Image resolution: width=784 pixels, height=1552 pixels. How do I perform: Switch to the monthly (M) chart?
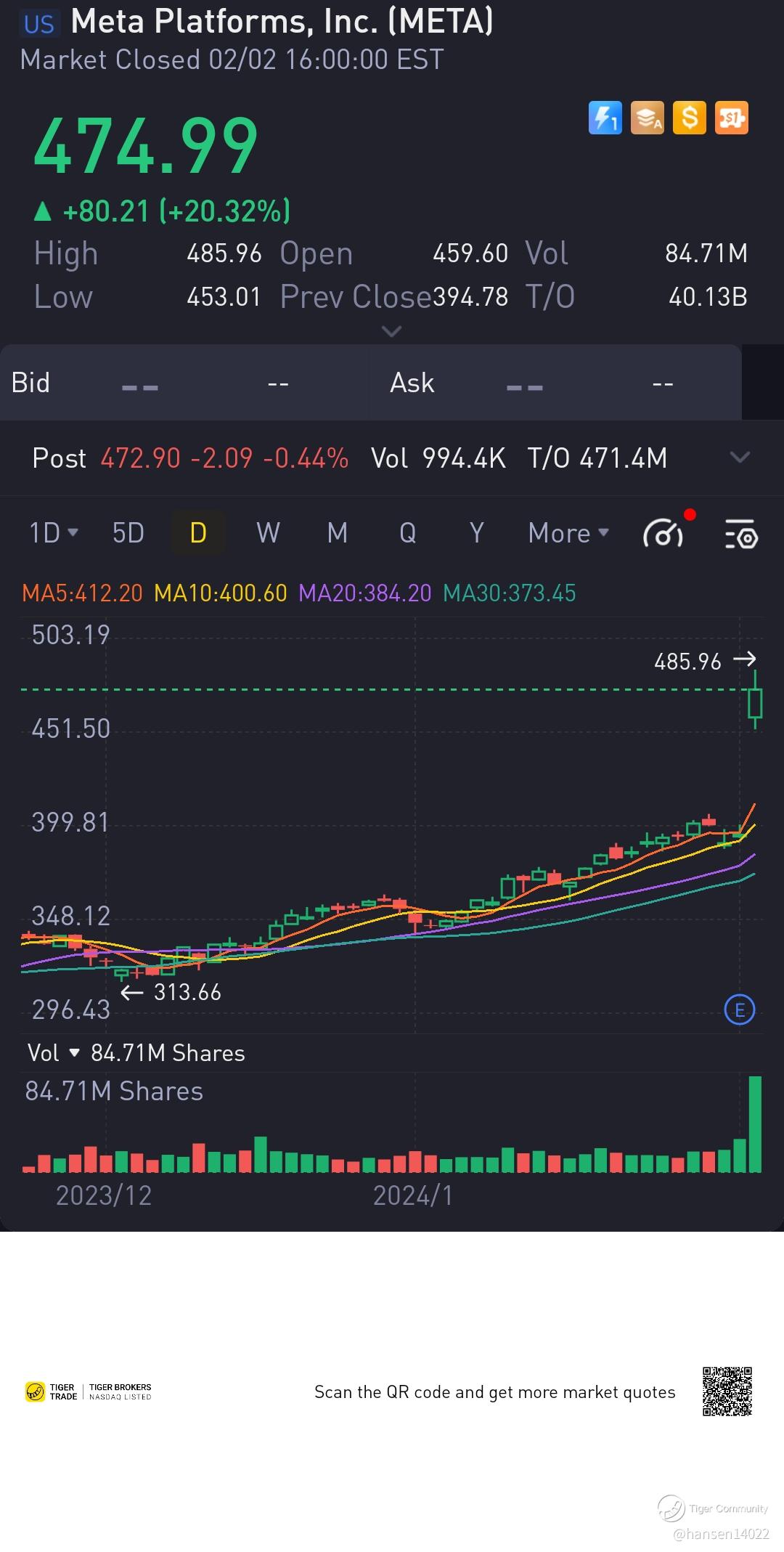coord(337,533)
